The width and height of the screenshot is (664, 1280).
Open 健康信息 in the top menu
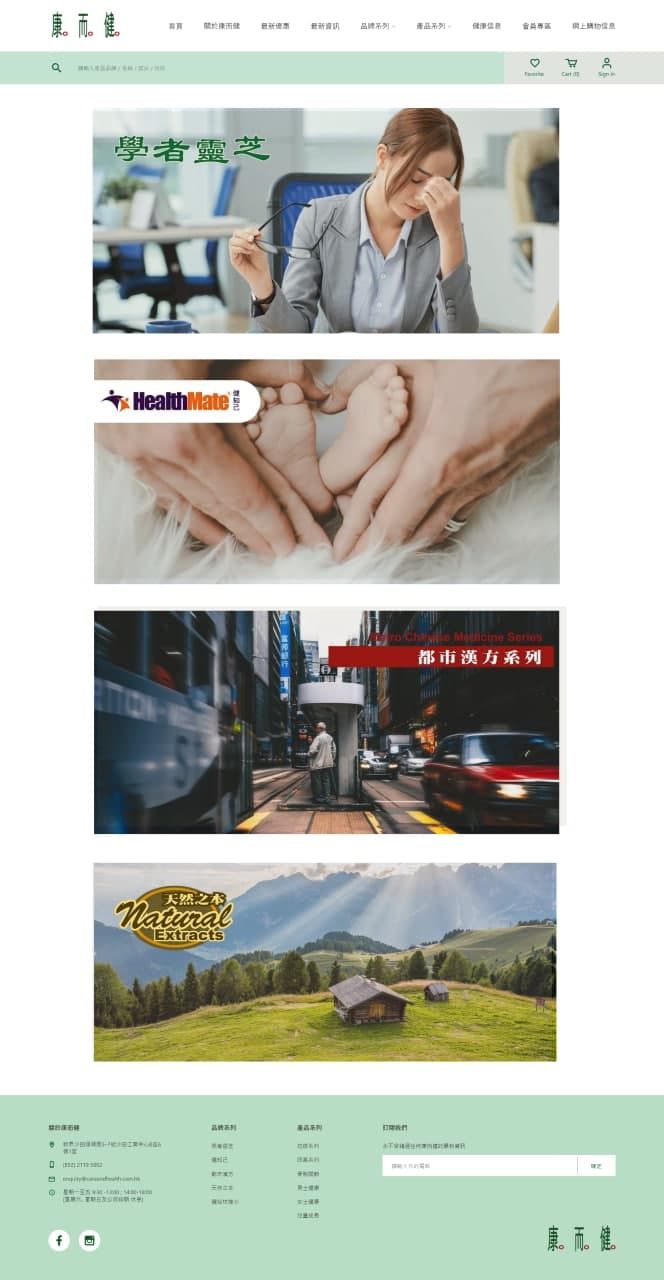pos(487,26)
